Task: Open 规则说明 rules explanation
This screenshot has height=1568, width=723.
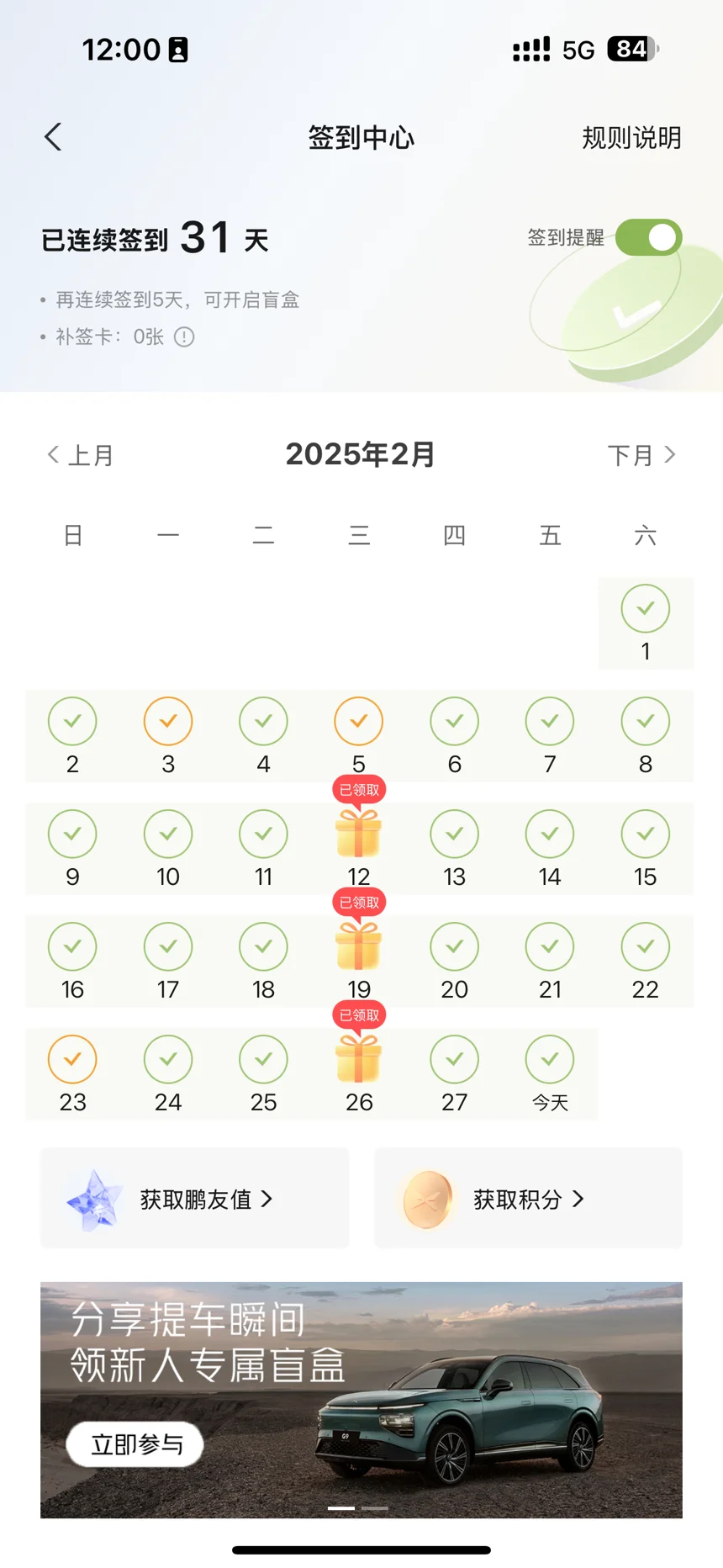Action: [x=631, y=137]
